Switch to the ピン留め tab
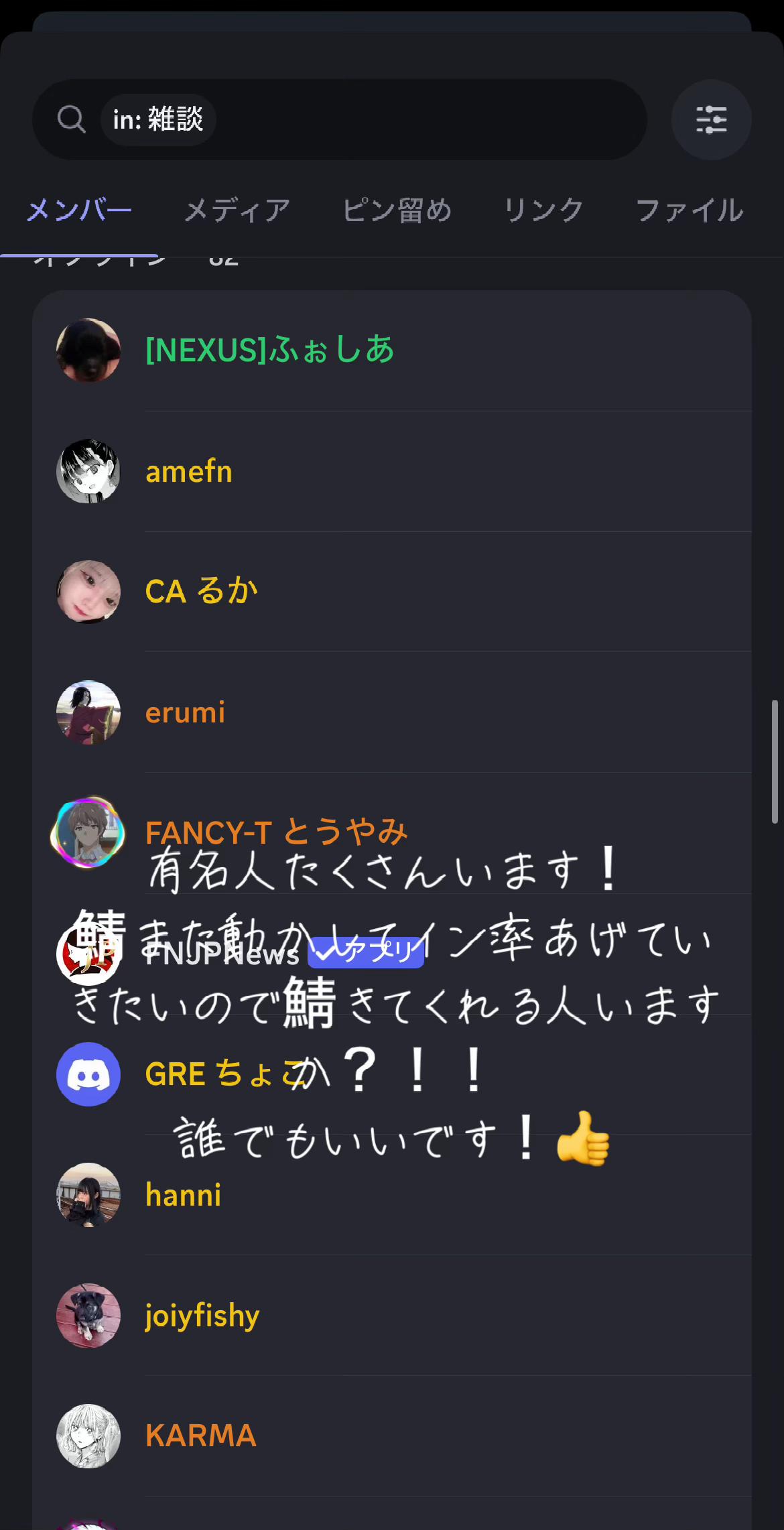 [x=397, y=210]
